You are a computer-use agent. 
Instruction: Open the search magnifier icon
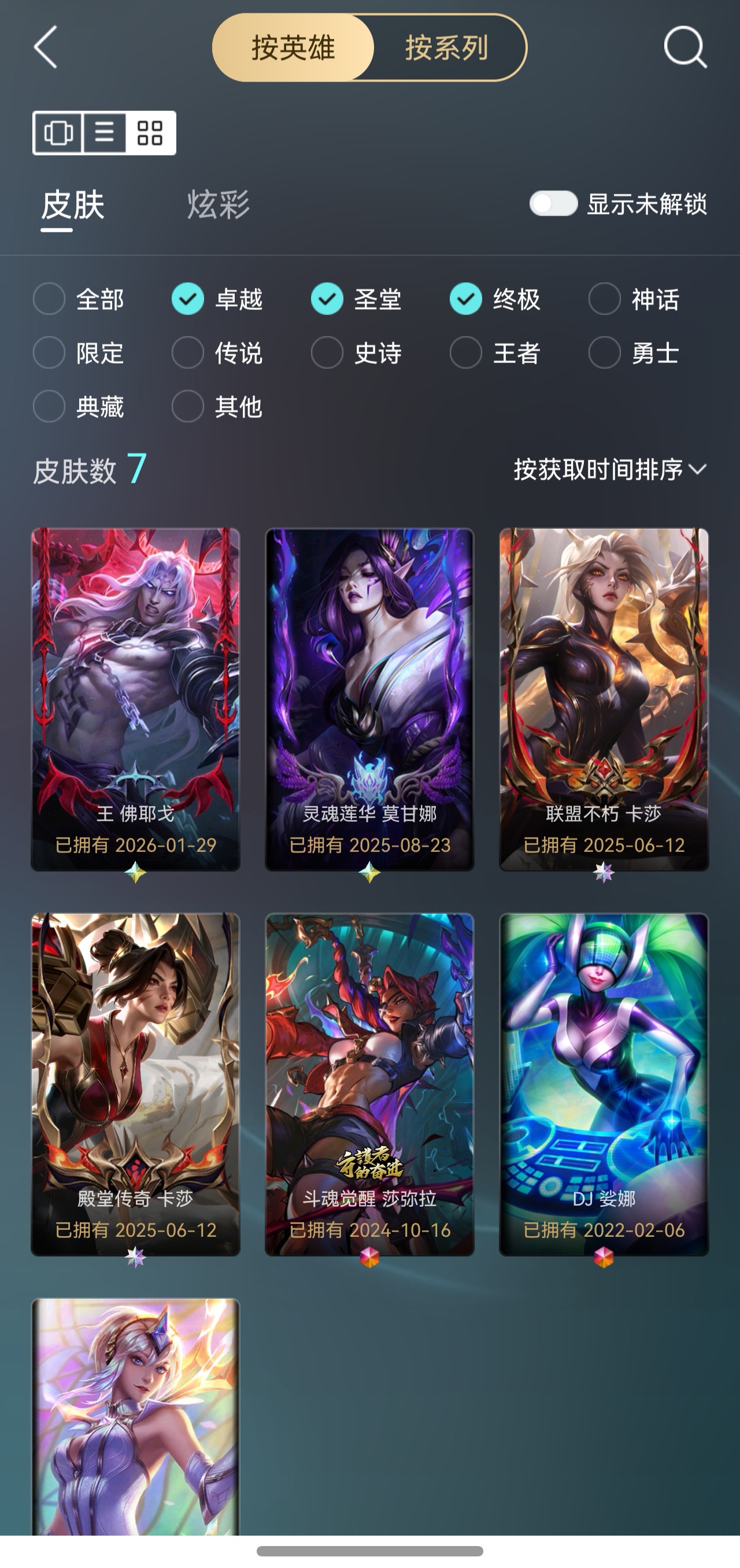click(x=684, y=47)
